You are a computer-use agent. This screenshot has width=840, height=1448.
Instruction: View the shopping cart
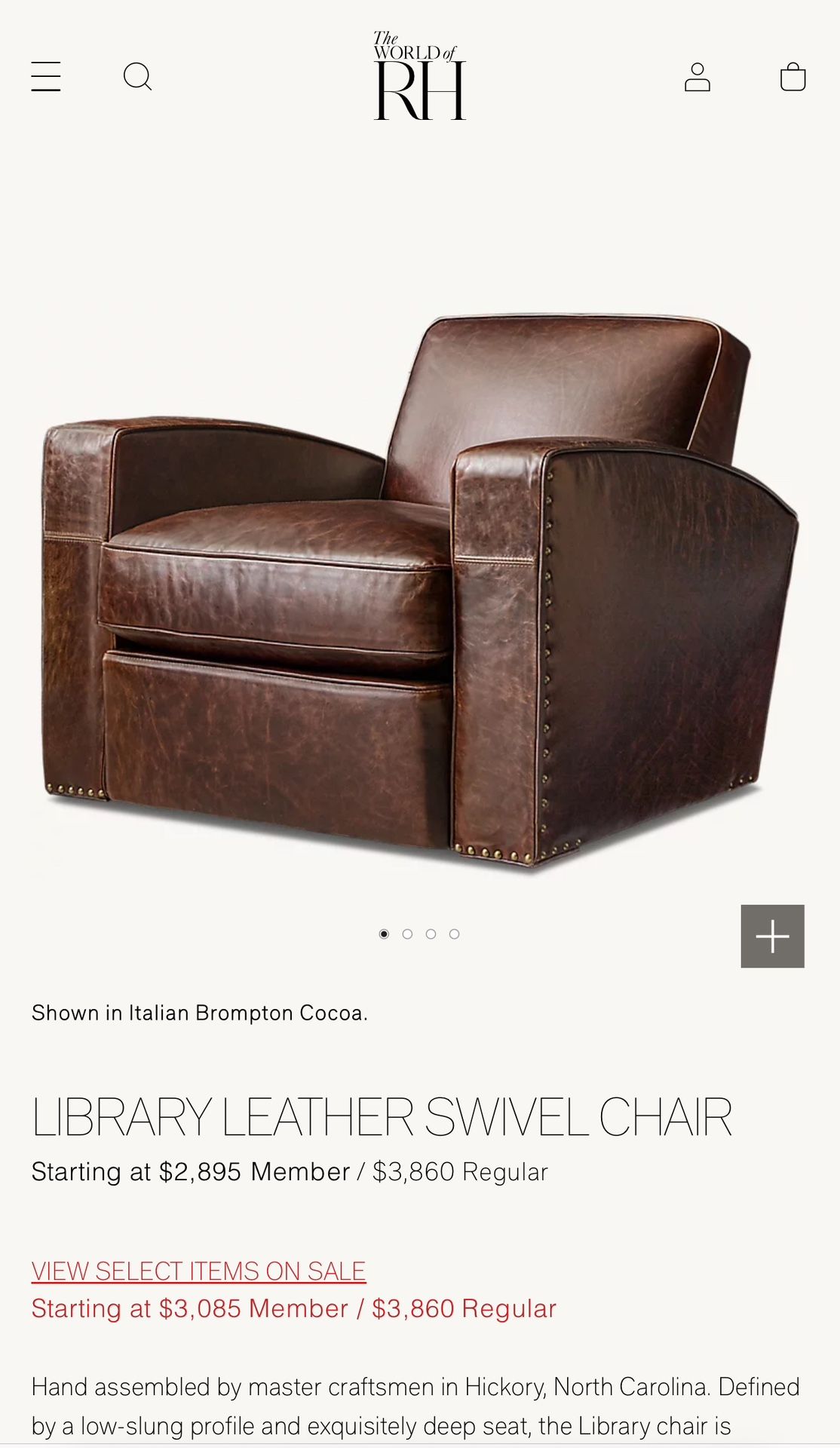tap(792, 77)
